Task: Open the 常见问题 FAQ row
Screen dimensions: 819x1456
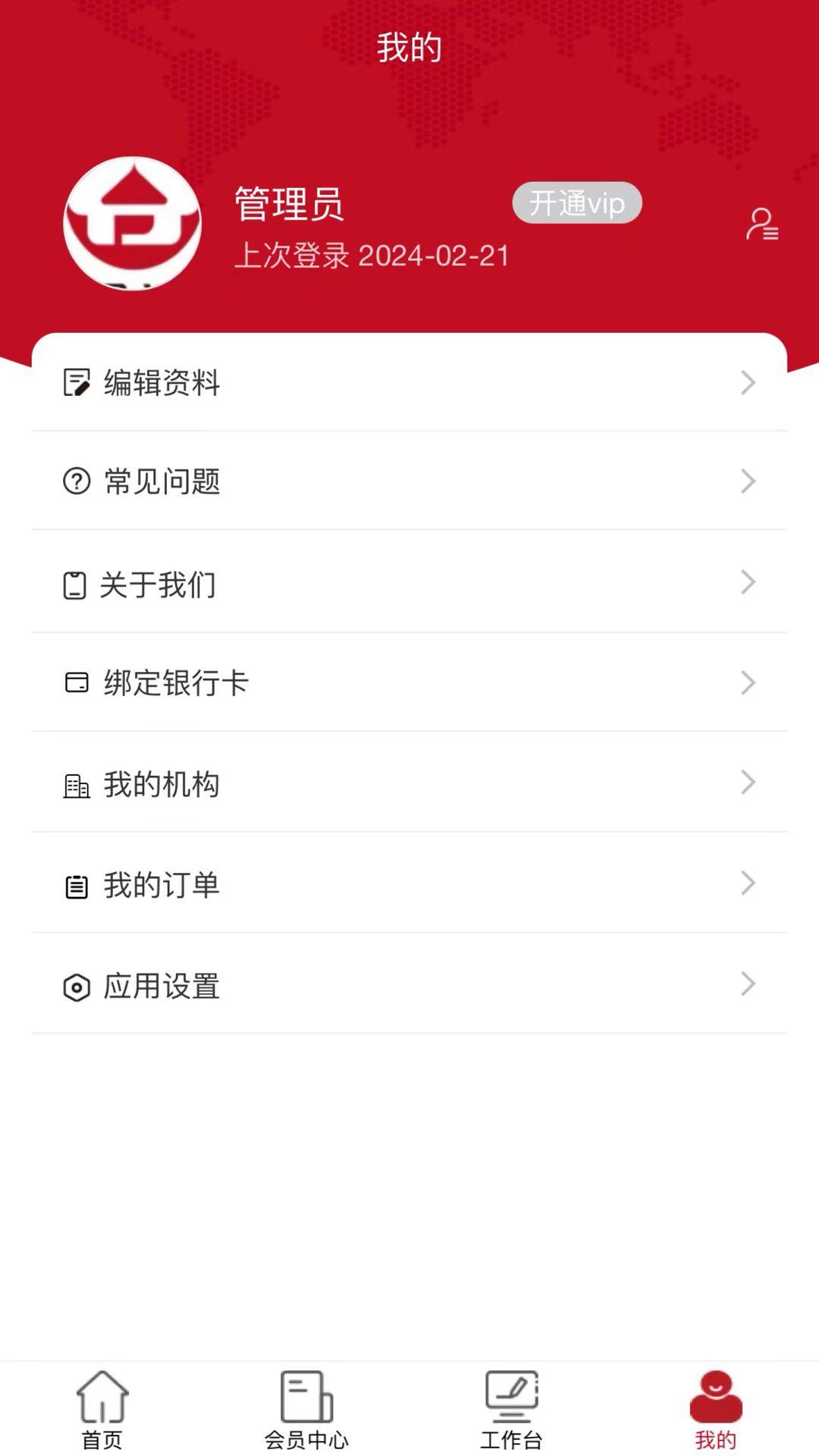Action: (409, 481)
